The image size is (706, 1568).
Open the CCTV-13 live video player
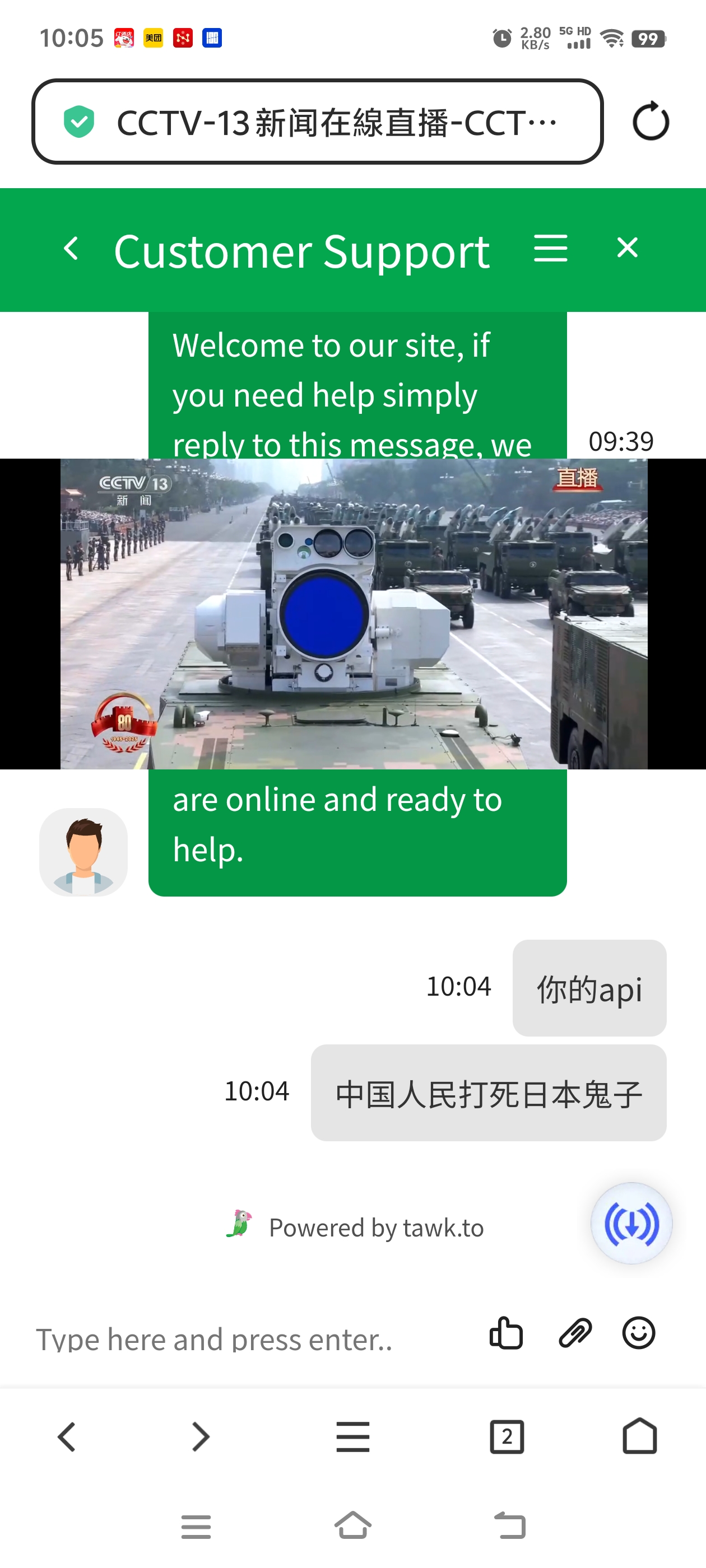click(354, 614)
